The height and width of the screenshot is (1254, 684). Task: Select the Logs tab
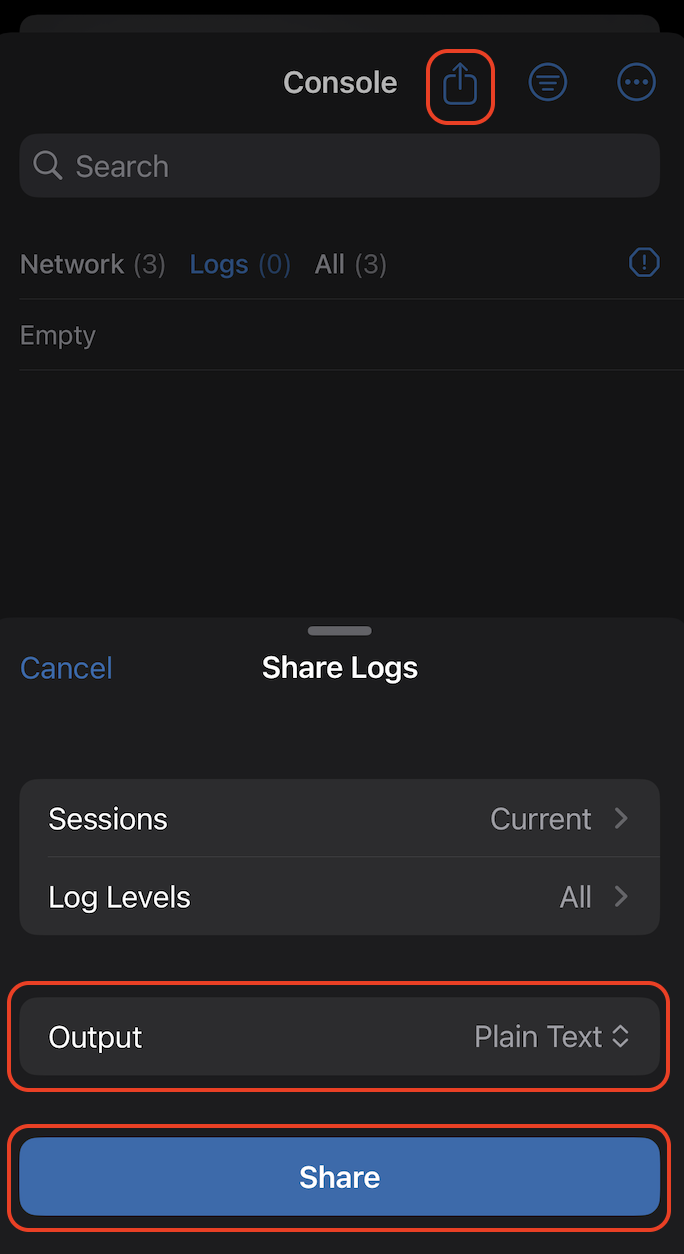(x=240, y=264)
